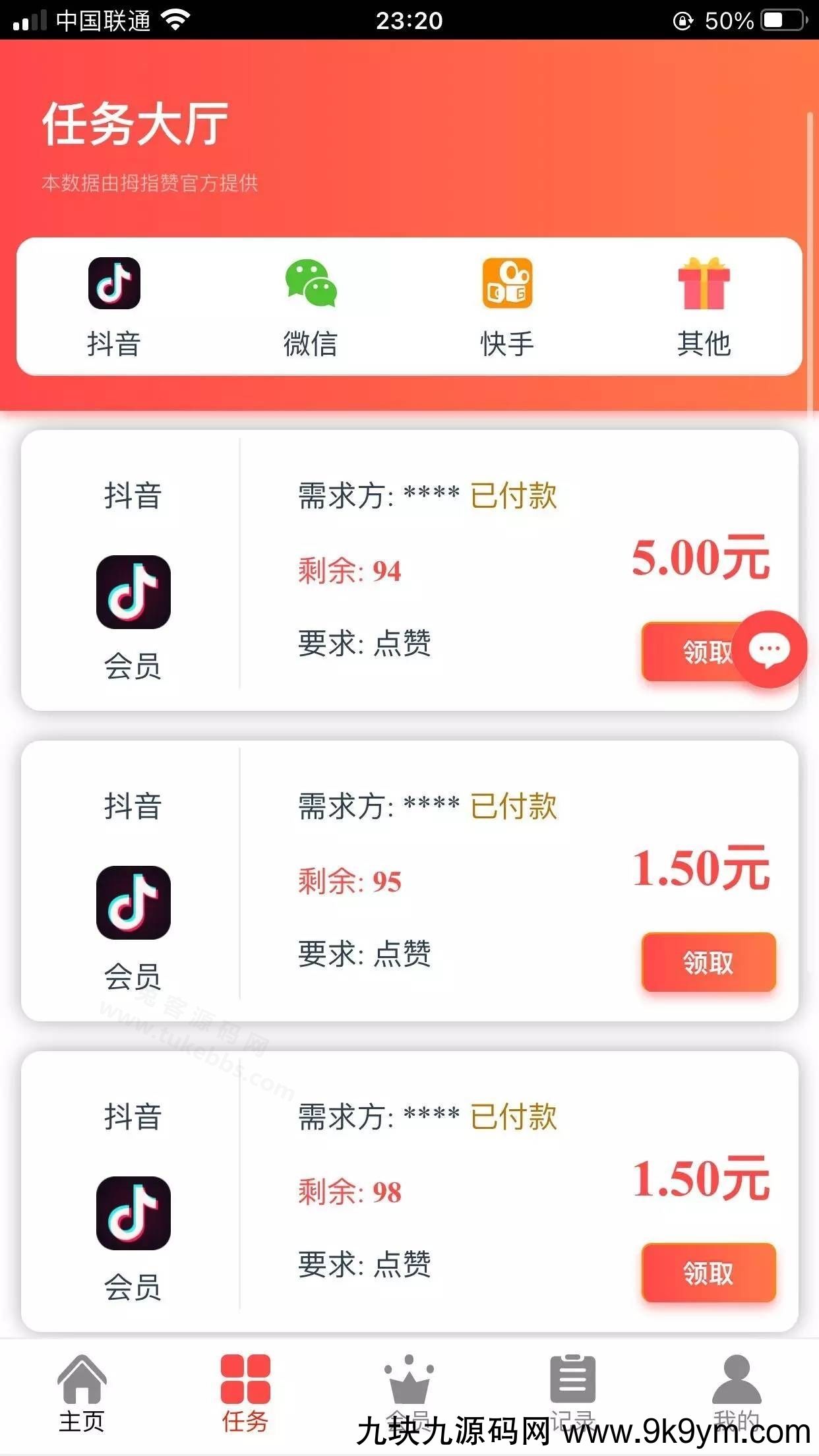819x1456 pixels.
Task: Tap 领取 on the task with 剩余 95
Action: point(709,962)
